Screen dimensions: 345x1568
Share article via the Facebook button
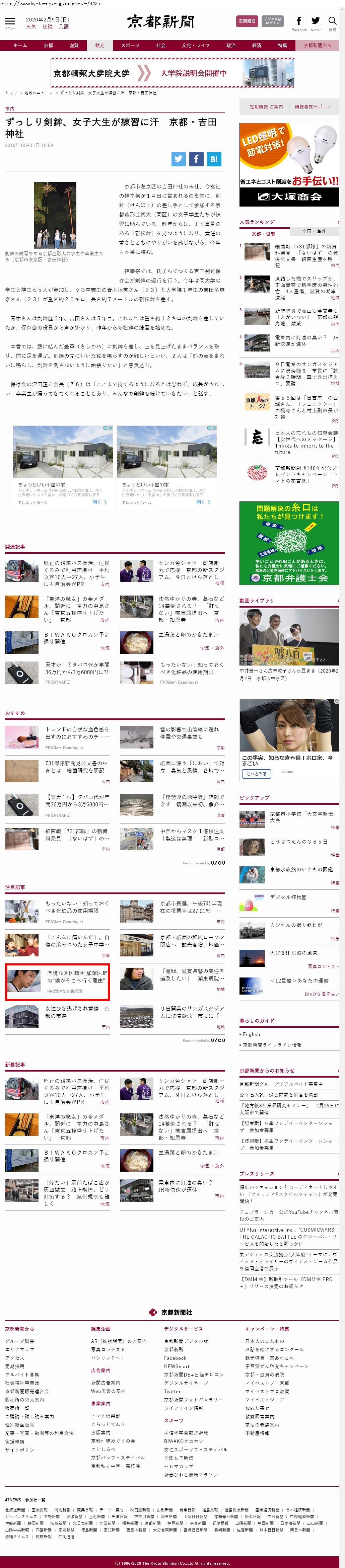point(196,159)
